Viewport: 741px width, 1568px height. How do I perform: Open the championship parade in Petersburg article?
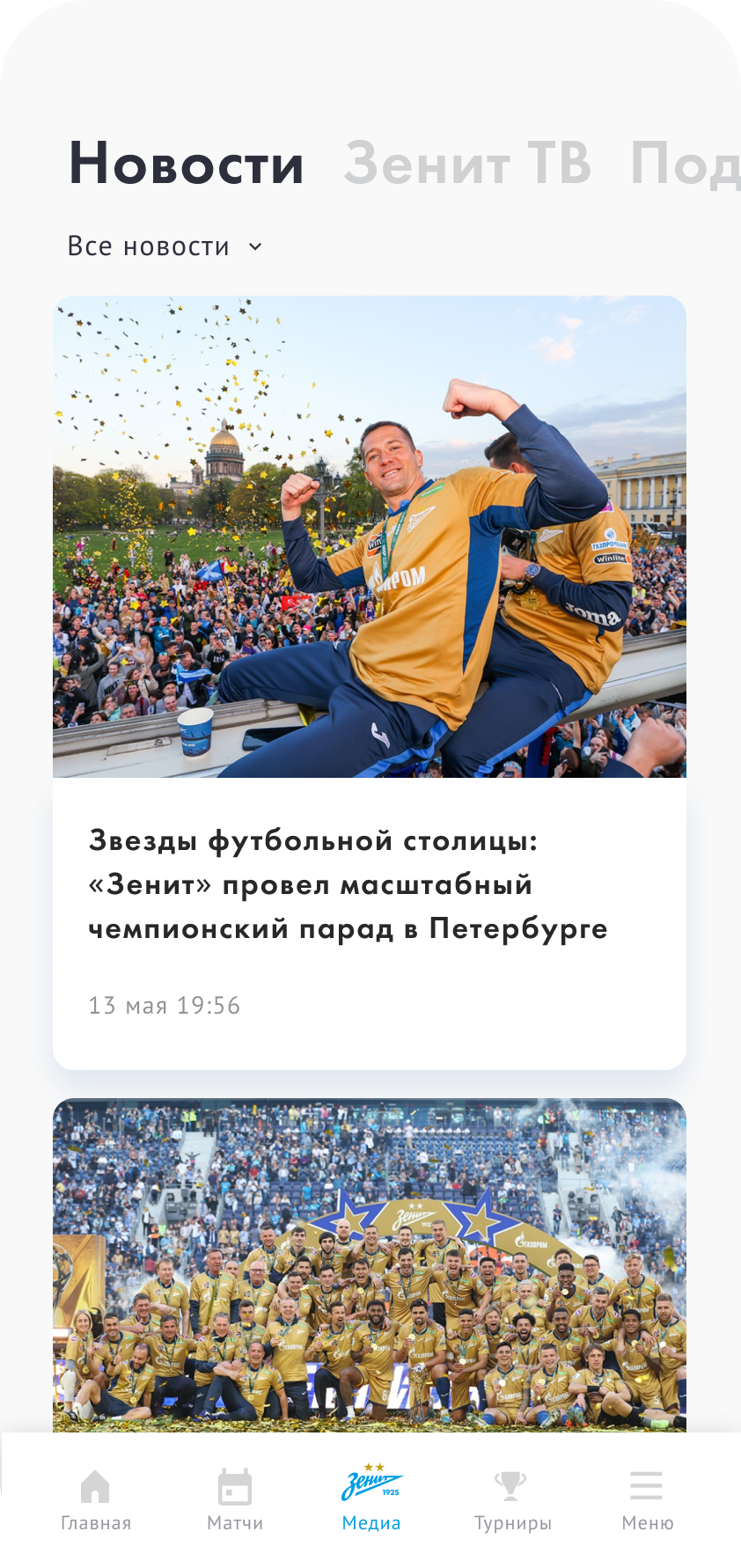[x=348, y=884]
